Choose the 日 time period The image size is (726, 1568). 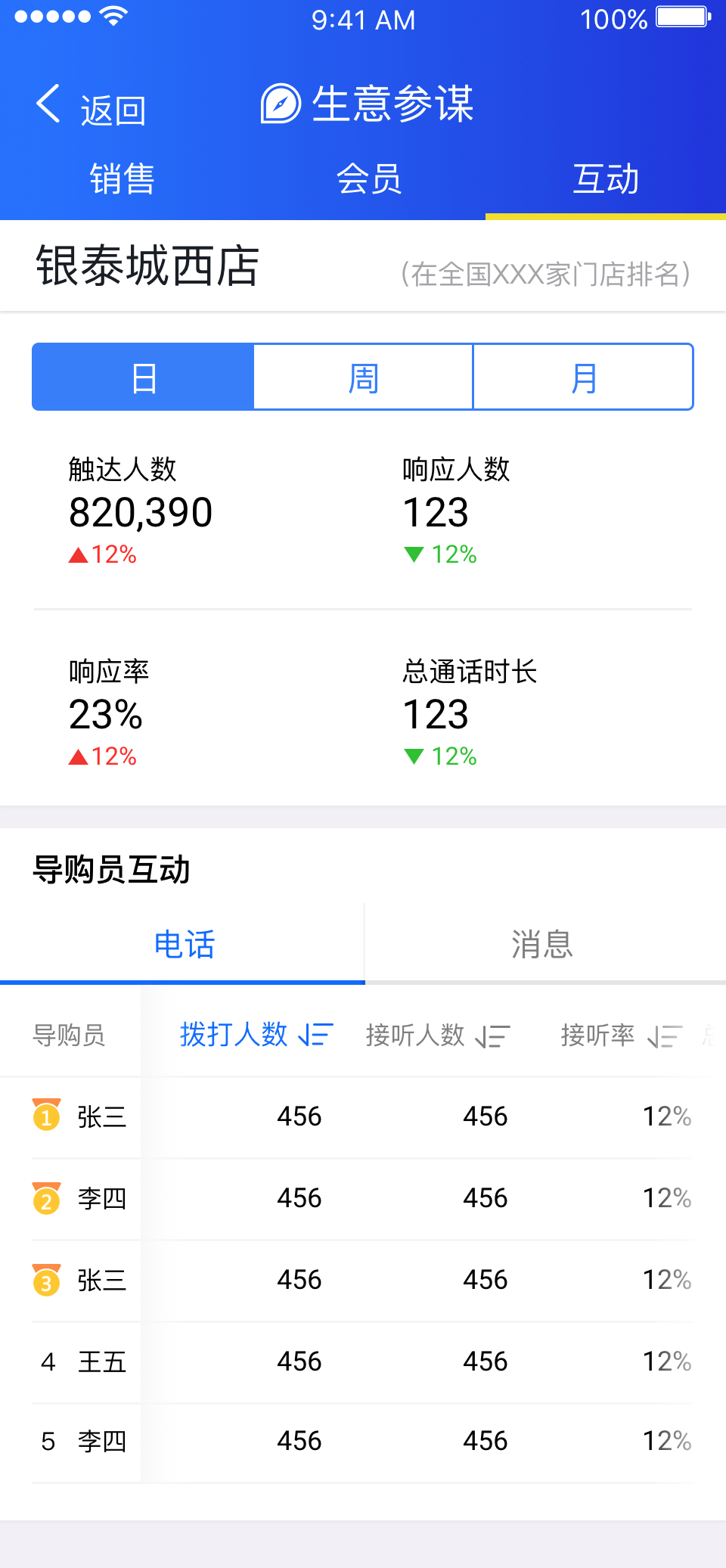(x=143, y=377)
